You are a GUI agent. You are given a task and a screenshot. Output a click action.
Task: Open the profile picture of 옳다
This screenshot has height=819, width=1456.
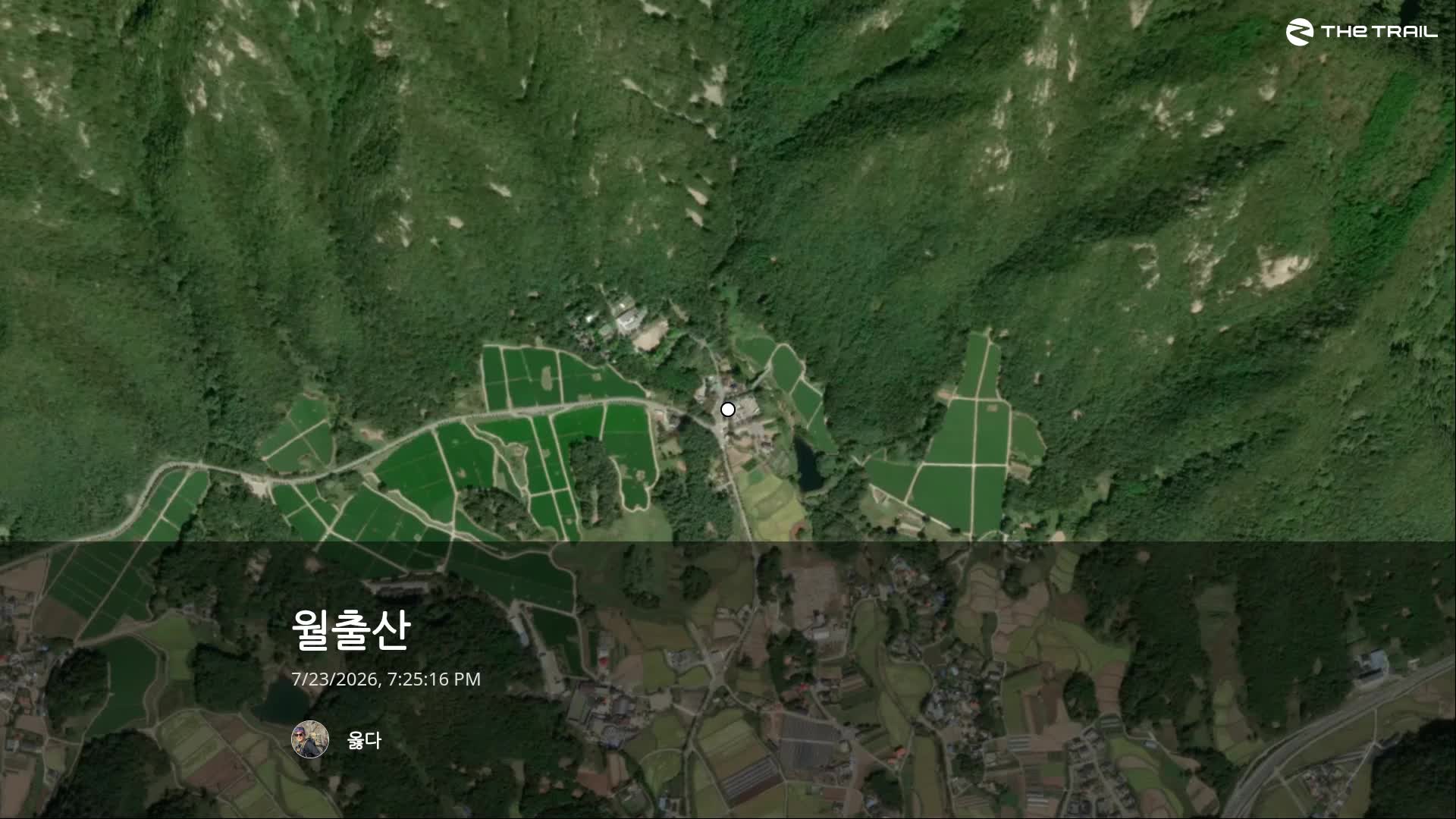(310, 739)
